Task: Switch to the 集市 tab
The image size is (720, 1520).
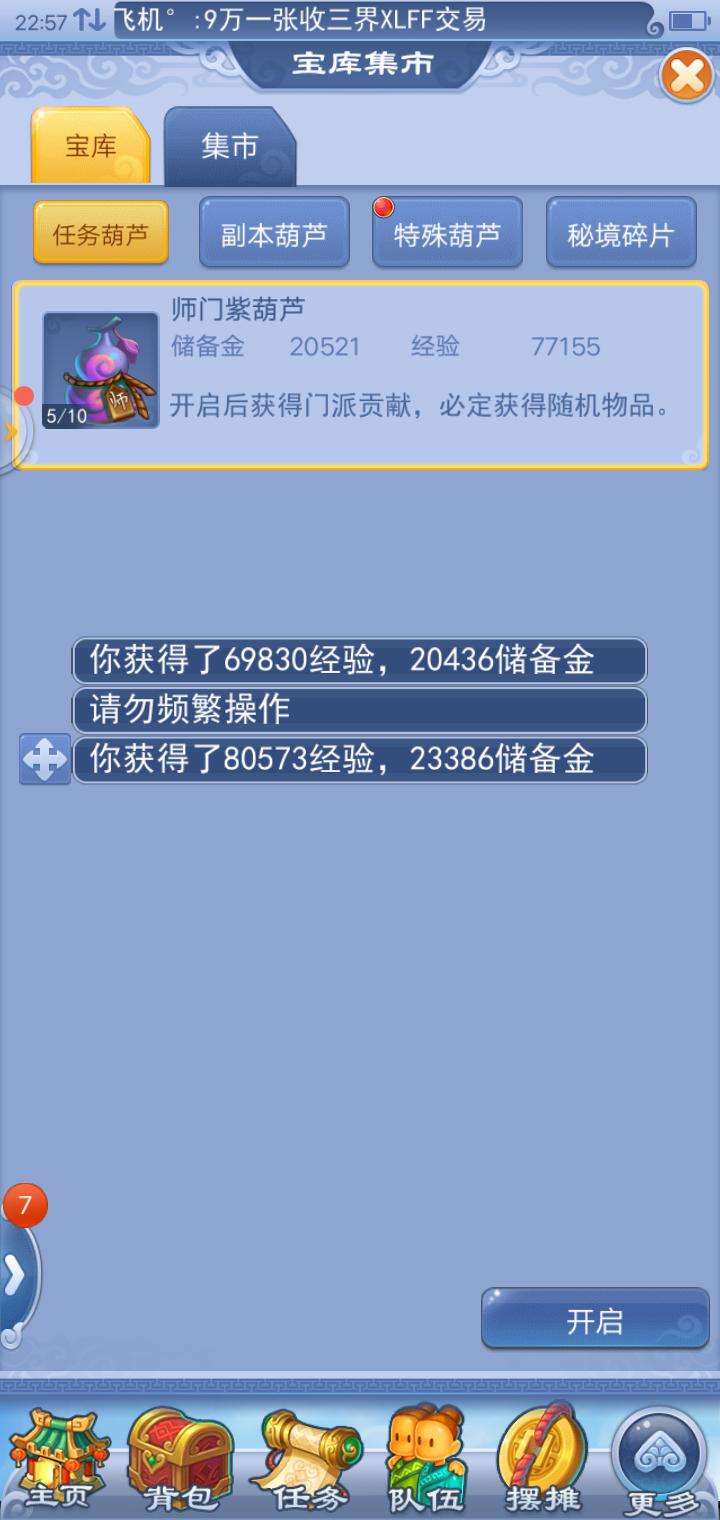Action: point(230,147)
